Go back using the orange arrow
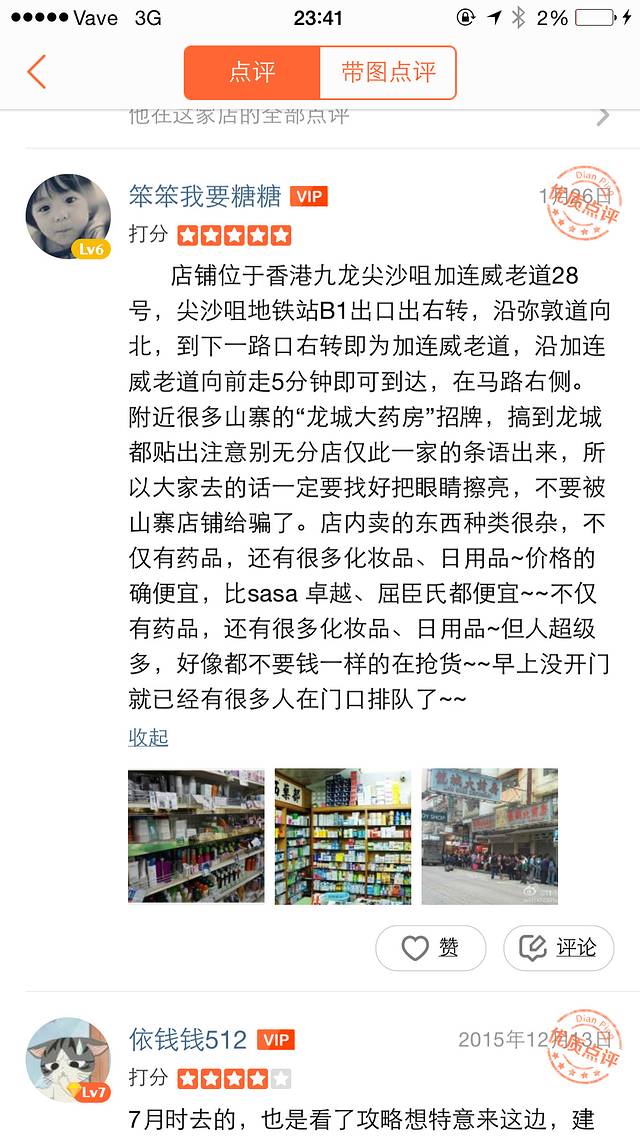Viewport: 640px width, 1138px height. tap(37, 72)
